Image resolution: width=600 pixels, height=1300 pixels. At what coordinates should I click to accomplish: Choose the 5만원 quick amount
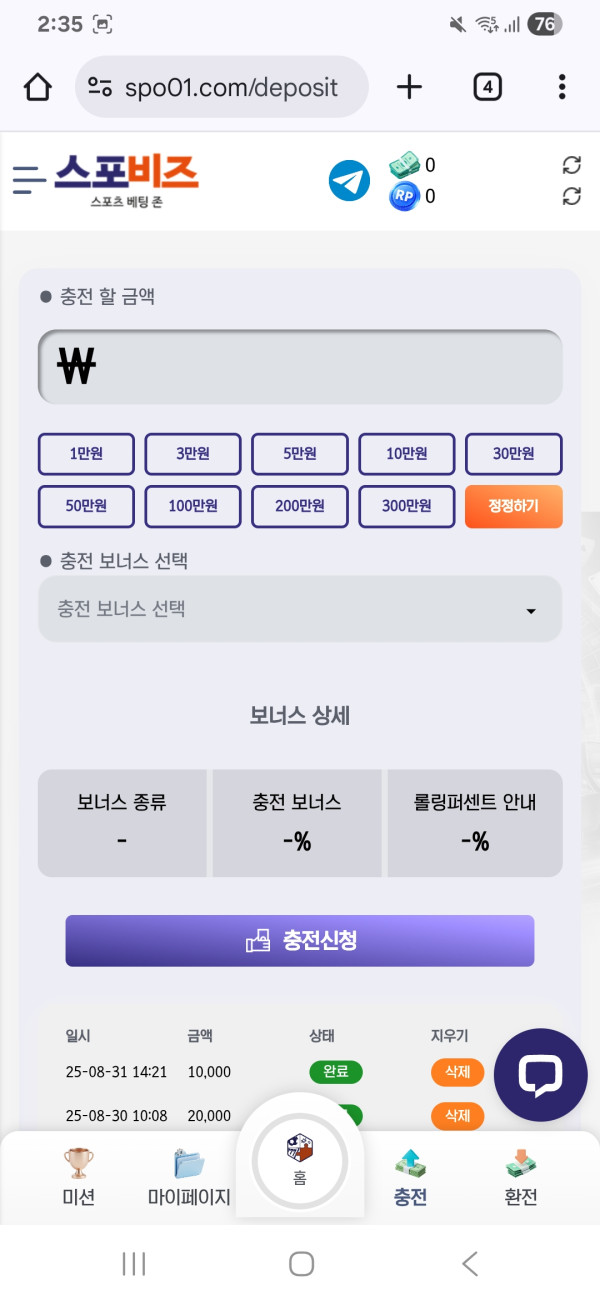coord(300,454)
